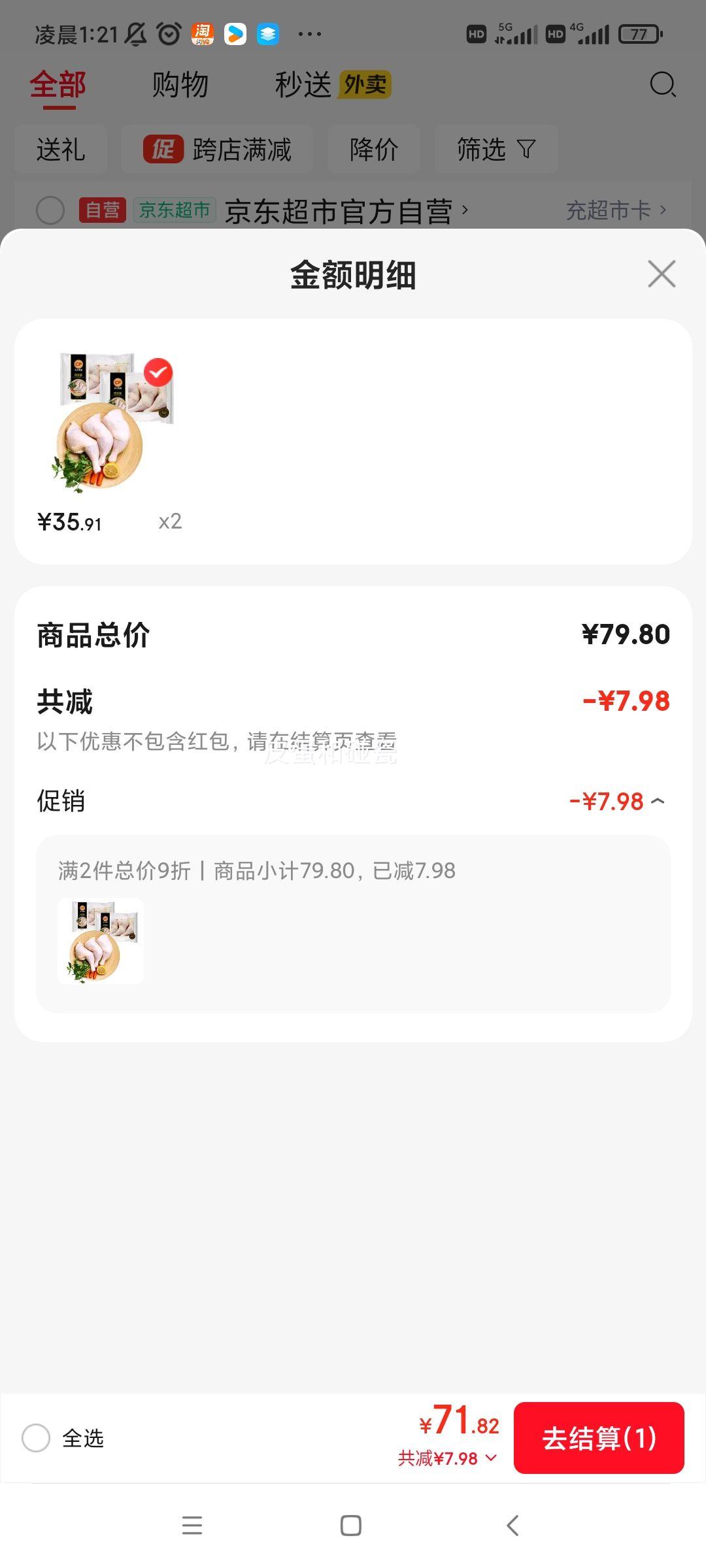The image size is (706, 1568).
Task: Open the 充超市卡 arrow link
Action: [x=614, y=210]
